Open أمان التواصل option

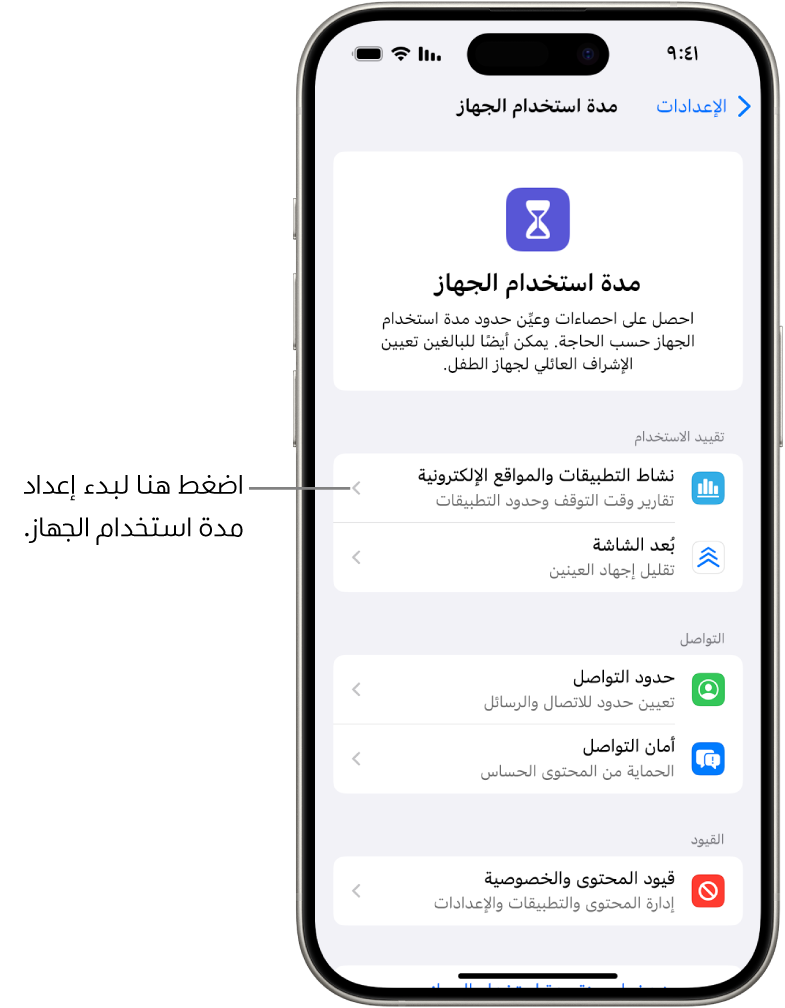click(x=538, y=759)
